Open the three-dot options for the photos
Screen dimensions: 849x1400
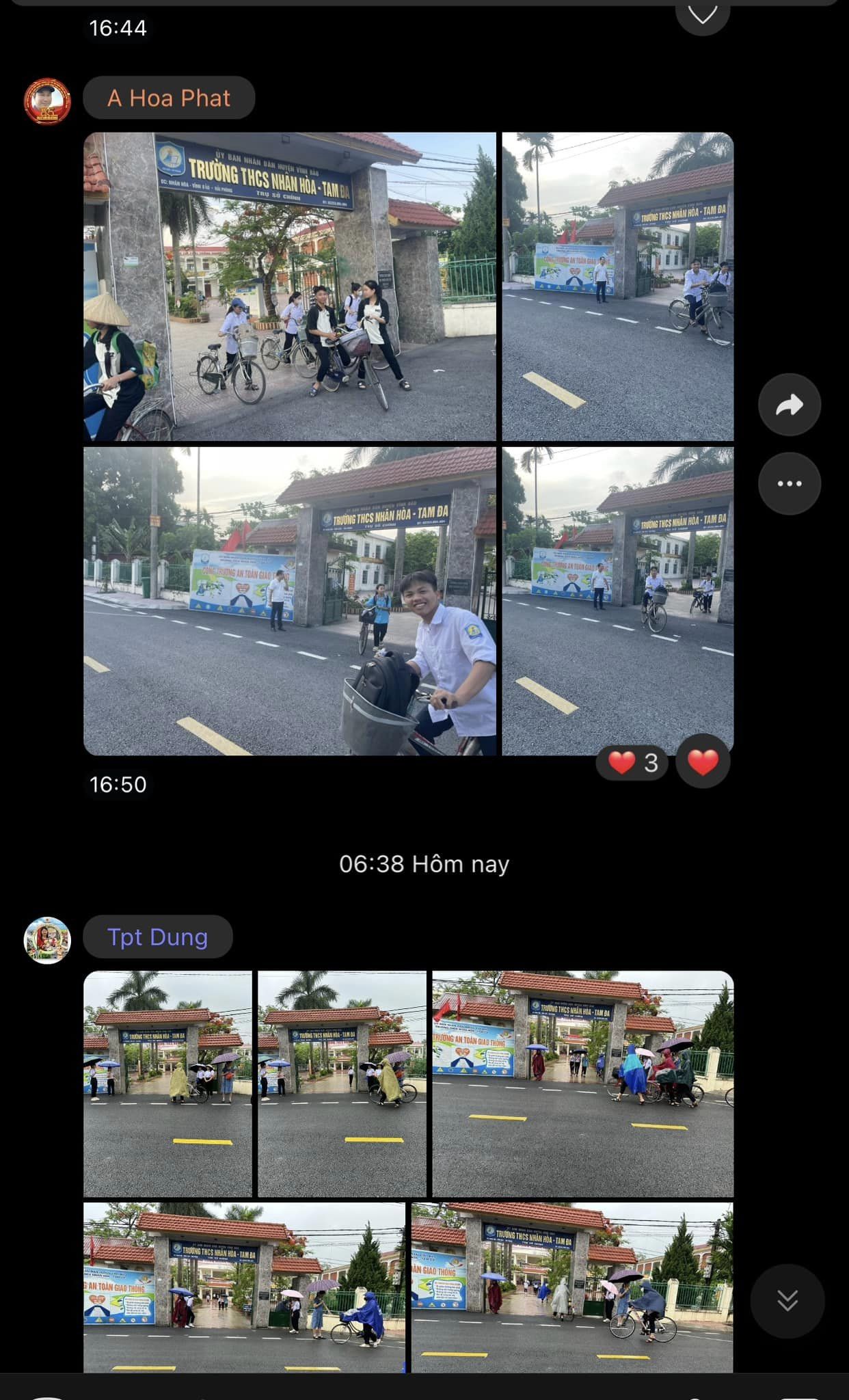(x=789, y=484)
